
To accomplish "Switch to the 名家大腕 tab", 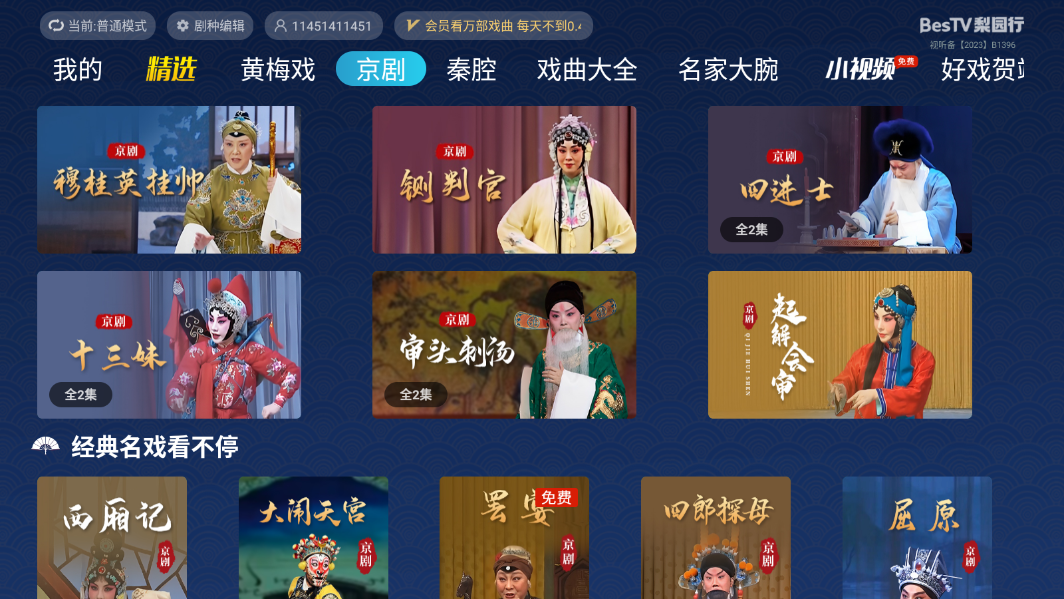I will (728, 69).
